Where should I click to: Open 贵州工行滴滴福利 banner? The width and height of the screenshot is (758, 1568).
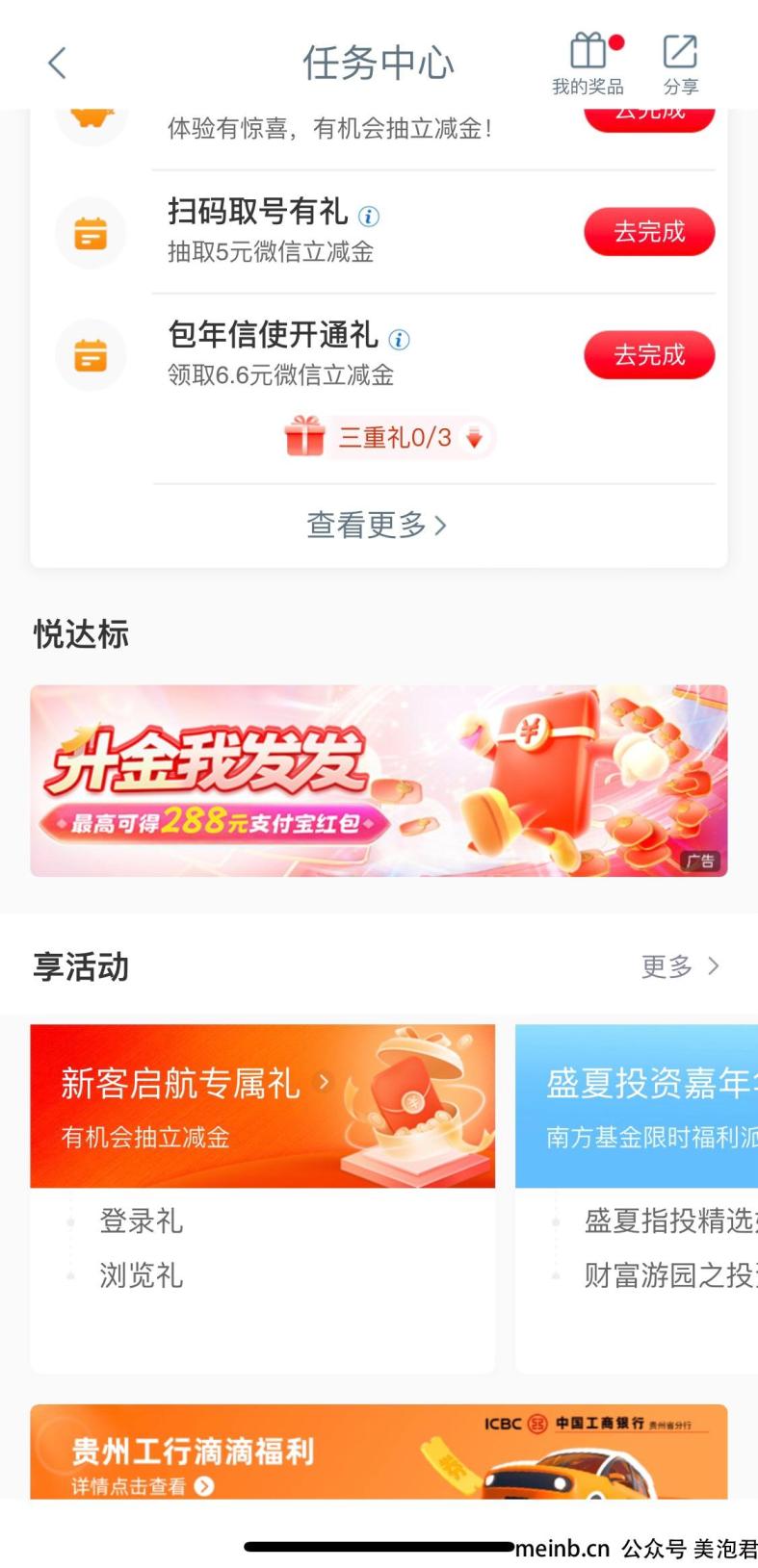[x=379, y=1452]
